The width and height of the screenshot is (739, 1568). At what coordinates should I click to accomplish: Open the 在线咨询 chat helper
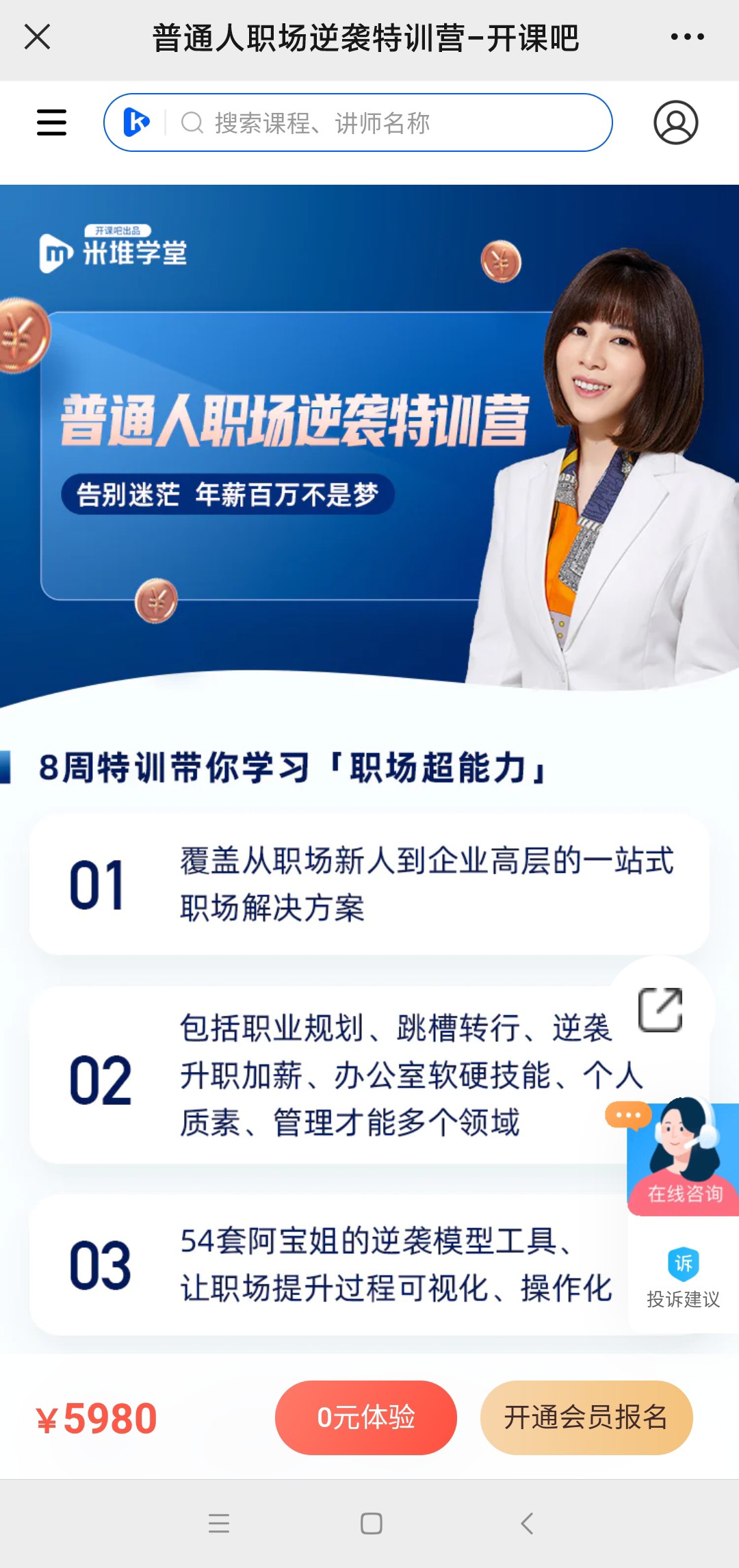click(683, 1155)
